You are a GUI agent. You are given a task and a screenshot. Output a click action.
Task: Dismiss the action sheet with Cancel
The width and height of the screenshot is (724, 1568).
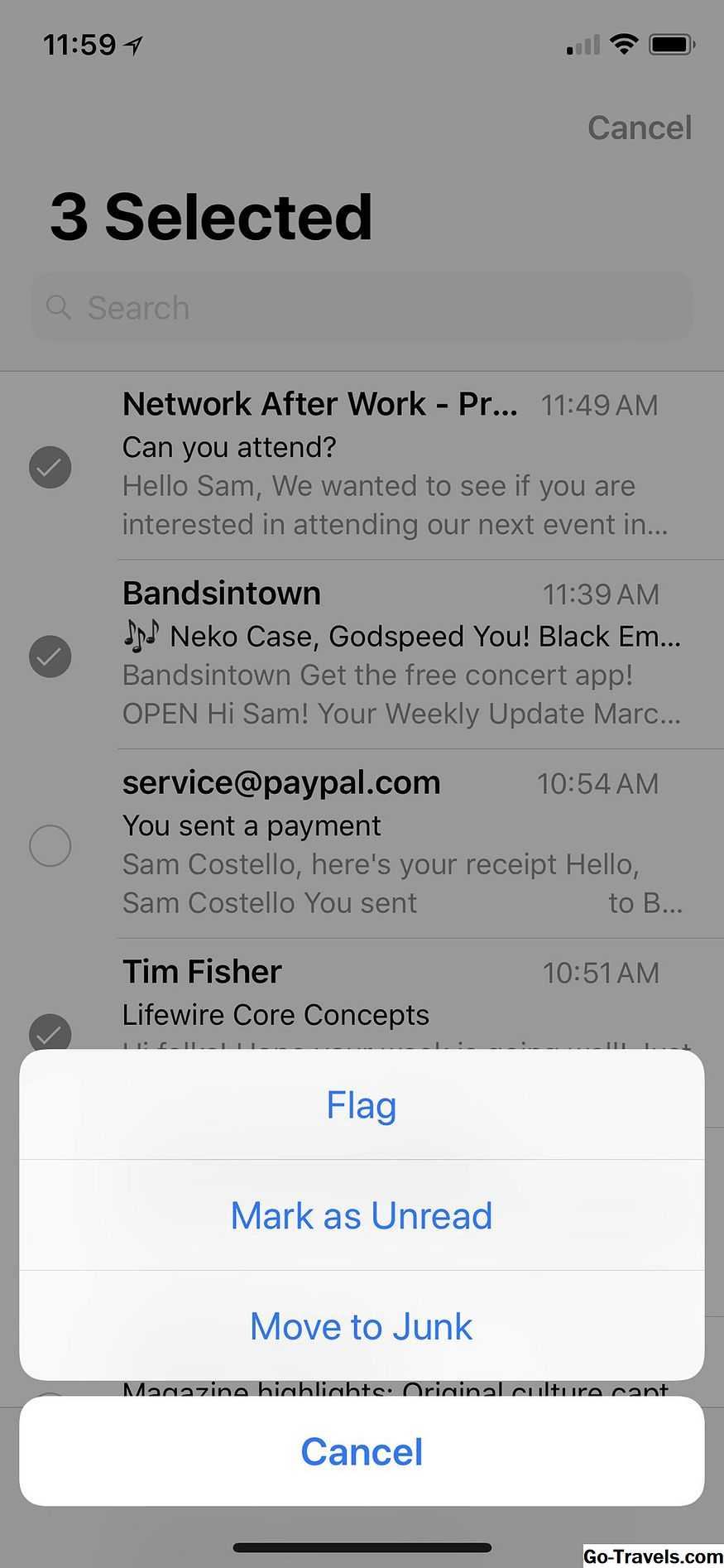point(362,1451)
